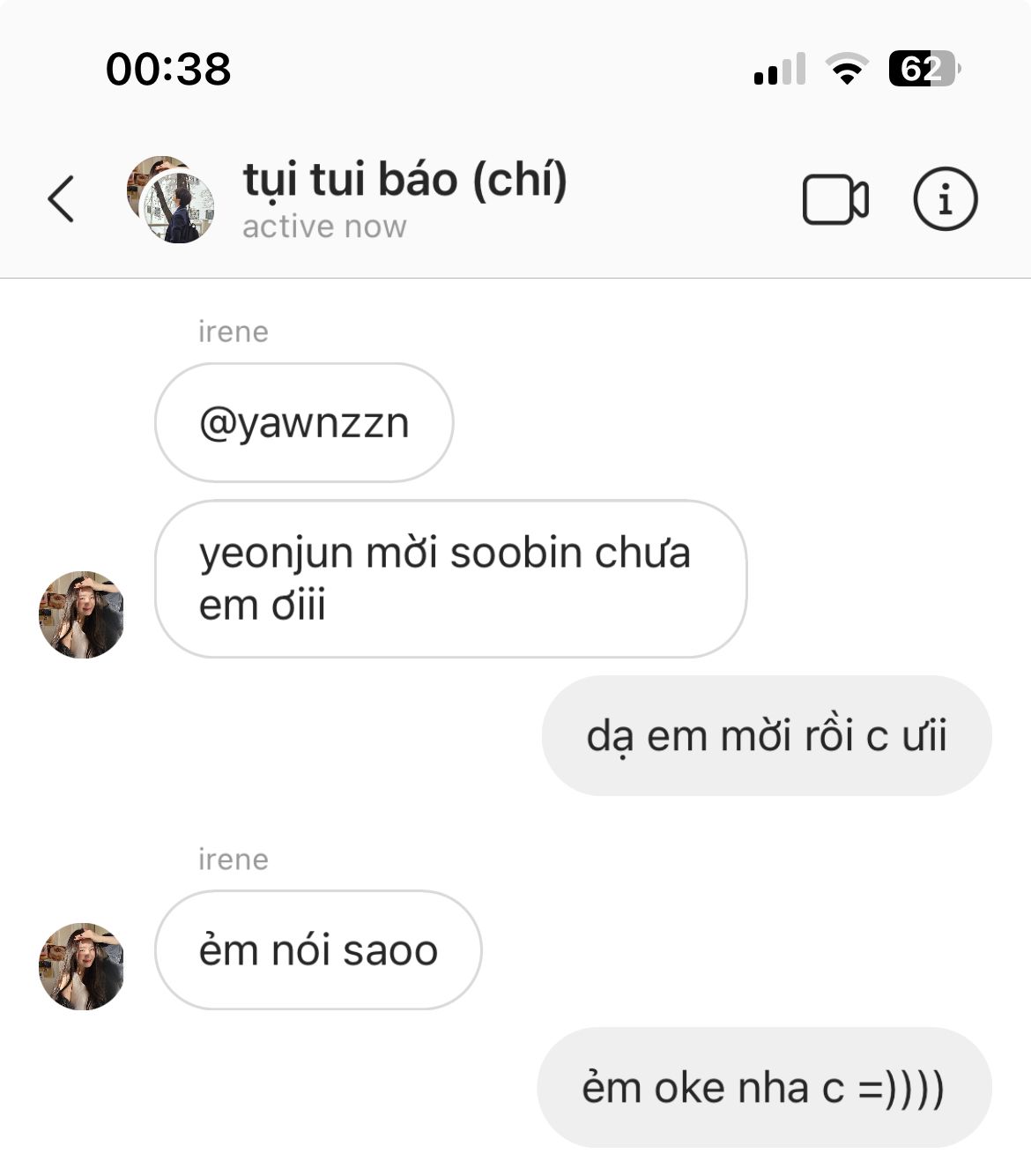Go back to the chat list
Screen dimensions: 1031x1176
pos(61,199)
